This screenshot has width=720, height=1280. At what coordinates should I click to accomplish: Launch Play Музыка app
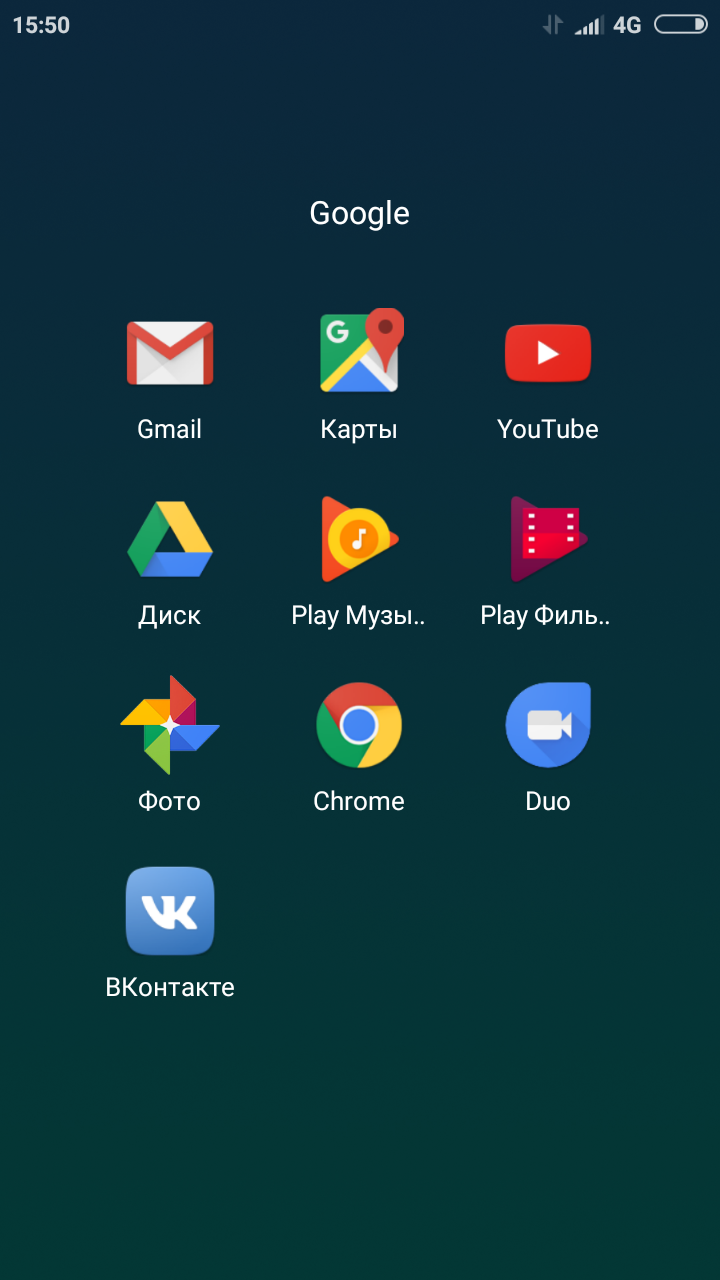click(359, 540)
